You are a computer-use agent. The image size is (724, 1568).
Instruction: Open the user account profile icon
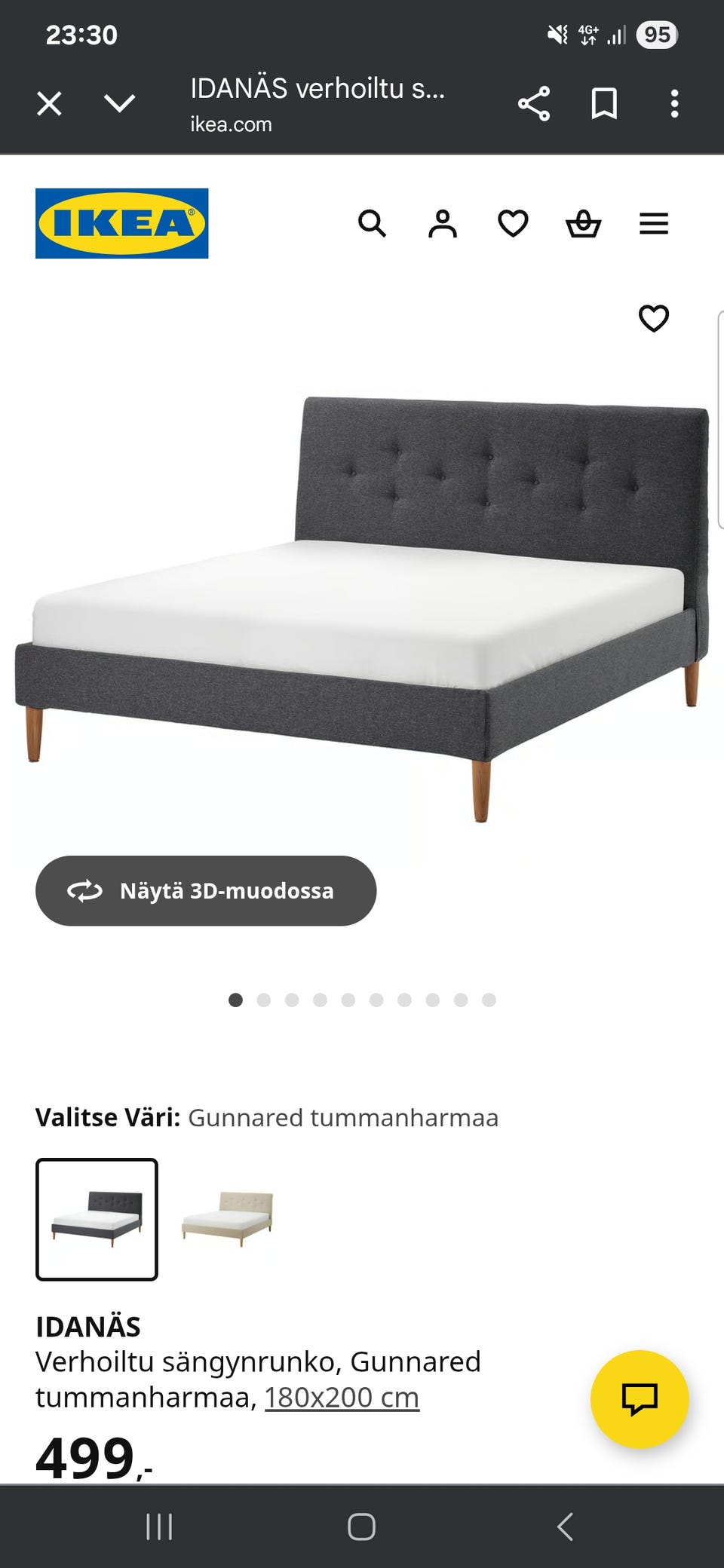tap(443, 223)
